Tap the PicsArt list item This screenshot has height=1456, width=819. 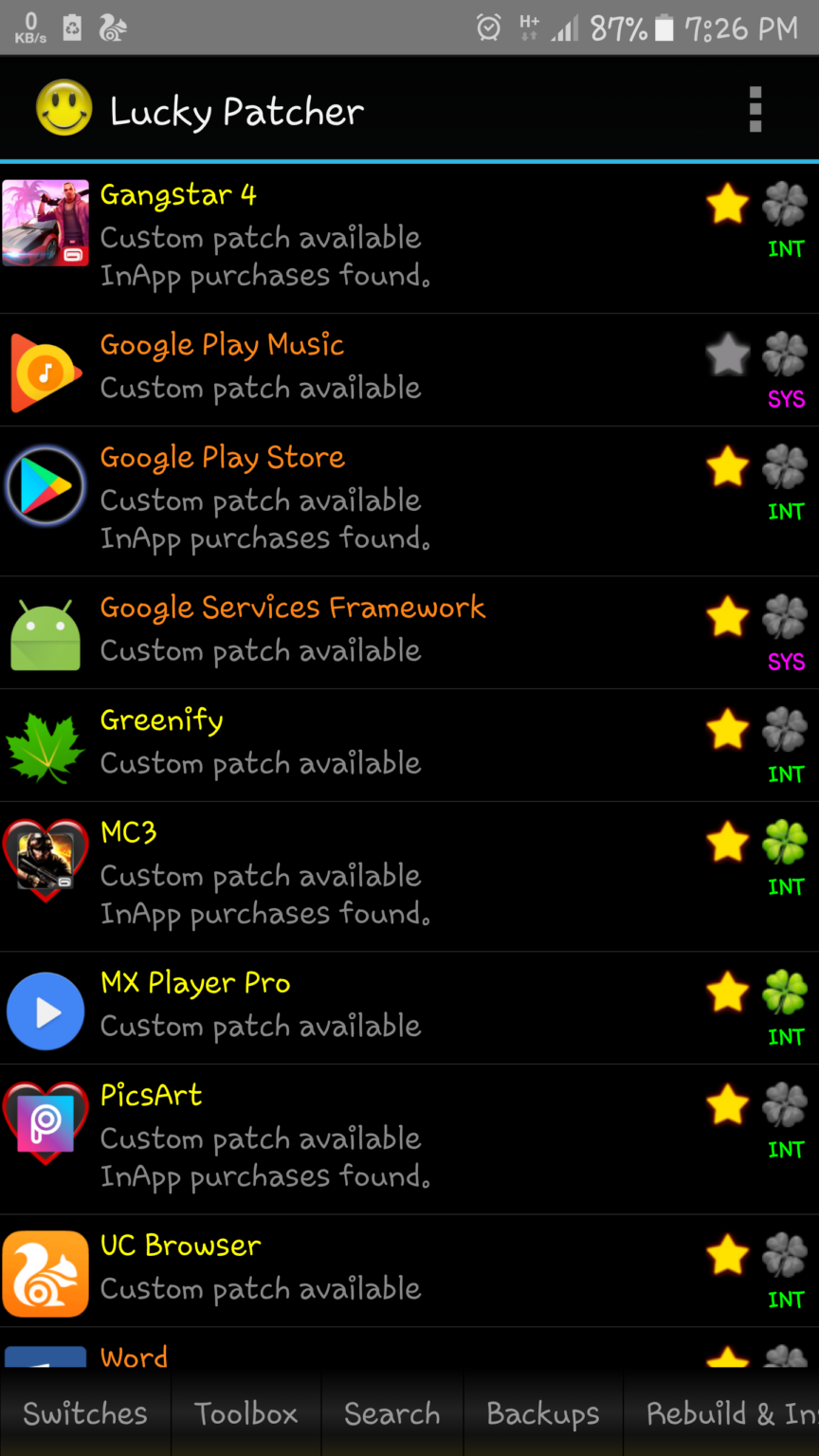tap(379, 1137)
